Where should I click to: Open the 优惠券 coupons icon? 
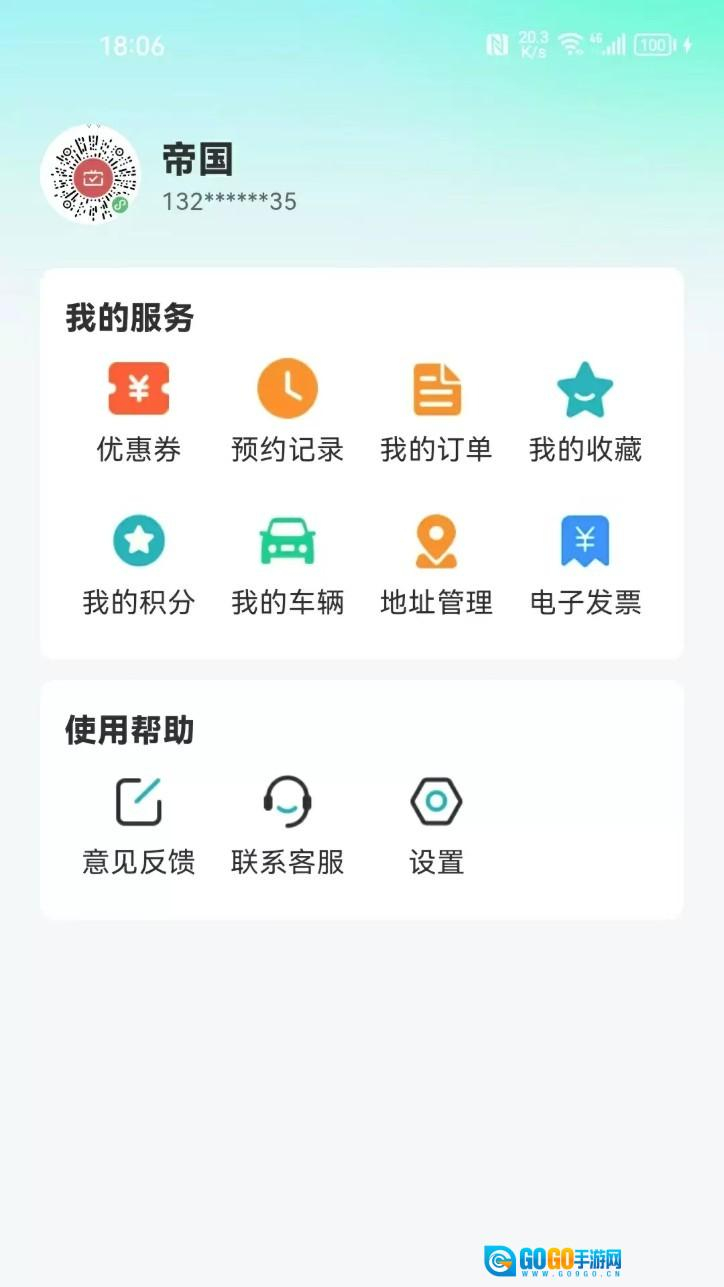point(138,388)
